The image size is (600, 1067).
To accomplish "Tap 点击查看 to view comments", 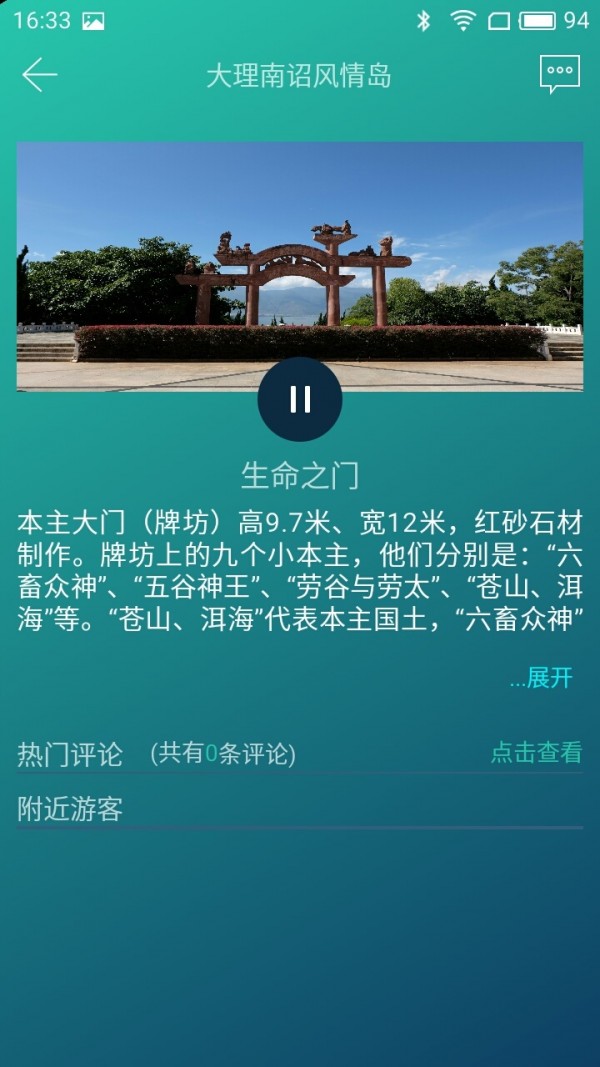I will 536,753.
